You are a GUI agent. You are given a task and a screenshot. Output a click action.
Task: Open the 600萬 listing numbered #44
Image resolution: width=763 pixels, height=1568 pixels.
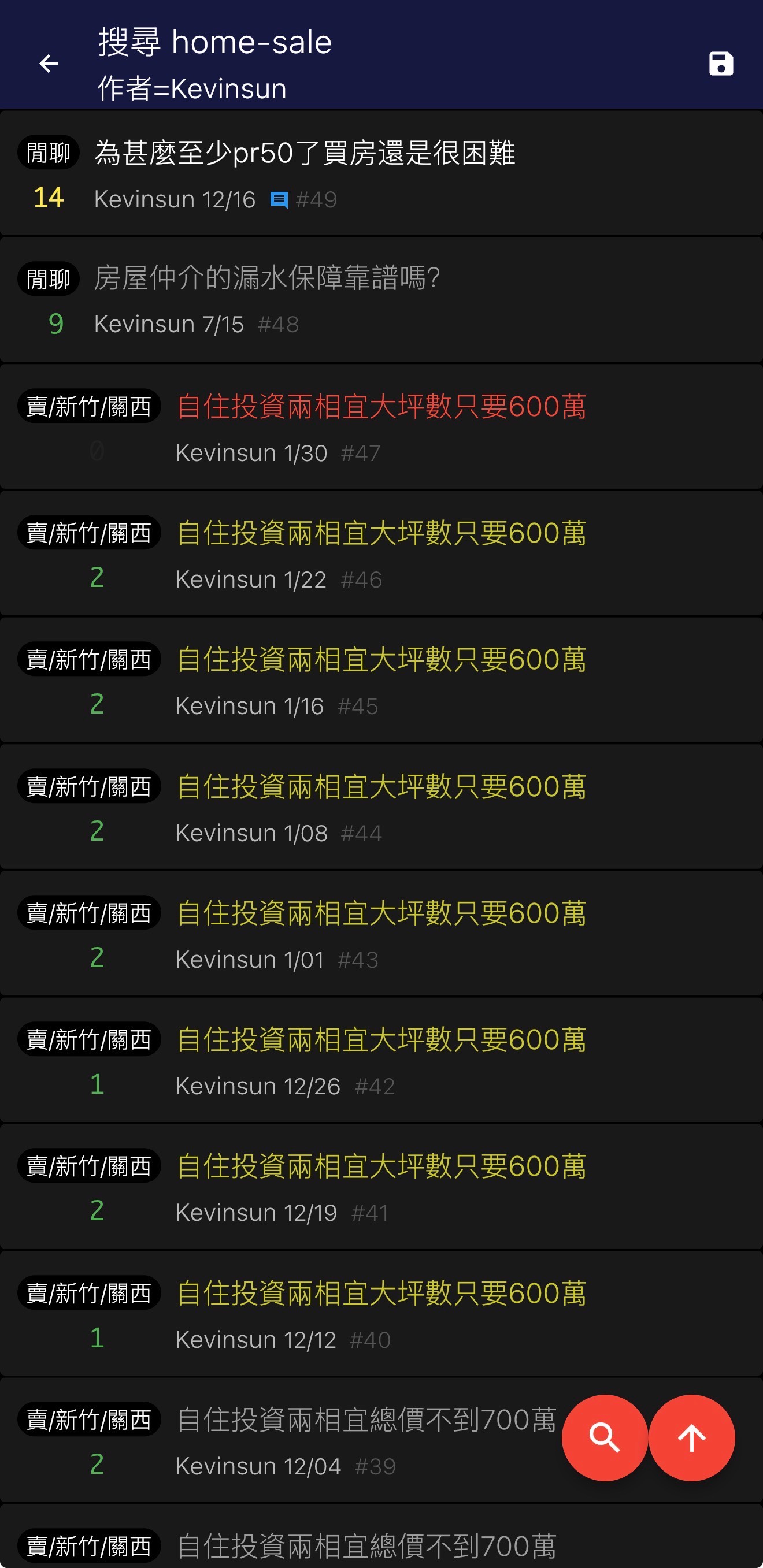click(x=381, y=786)
